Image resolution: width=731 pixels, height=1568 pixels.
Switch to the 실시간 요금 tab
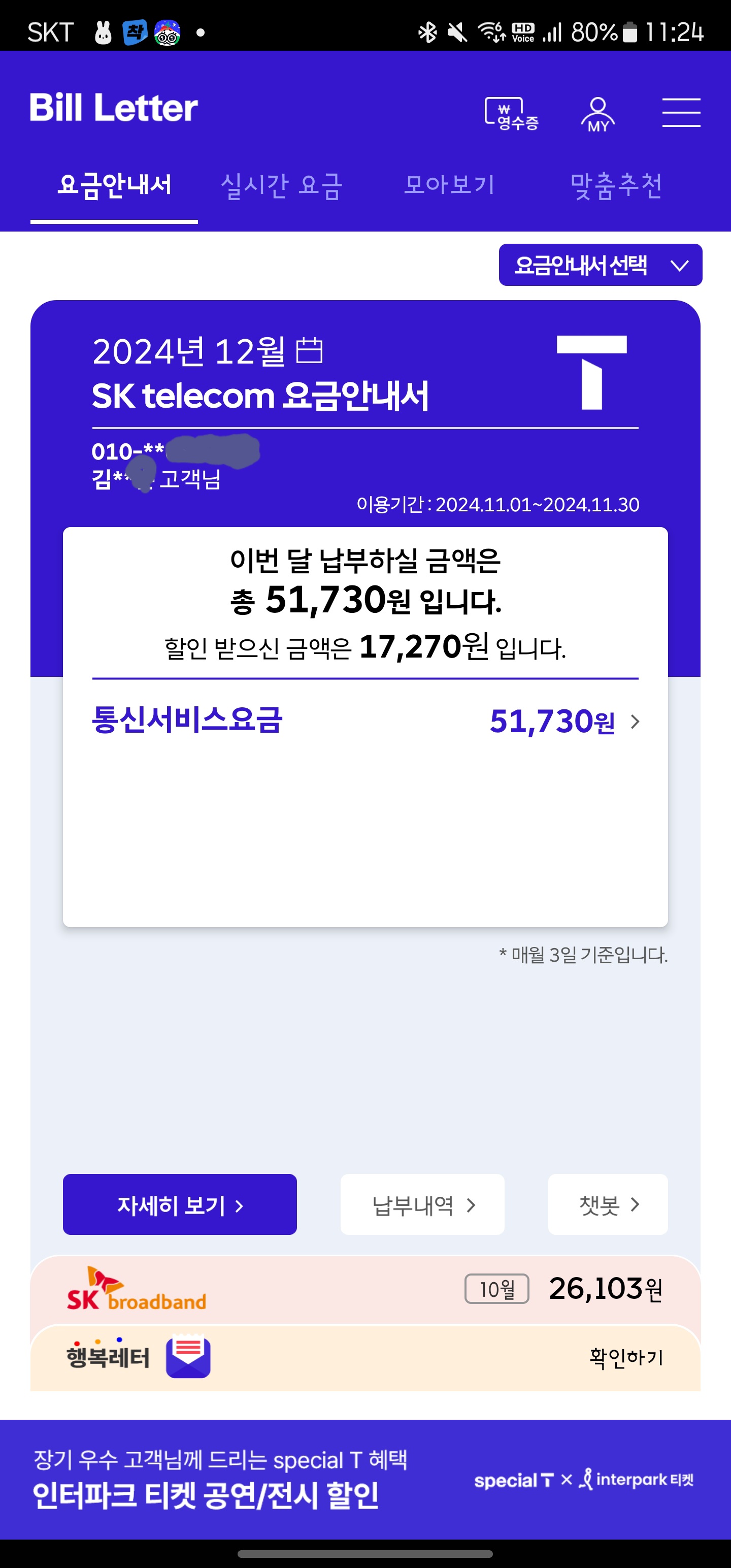(x=281, y=186)
